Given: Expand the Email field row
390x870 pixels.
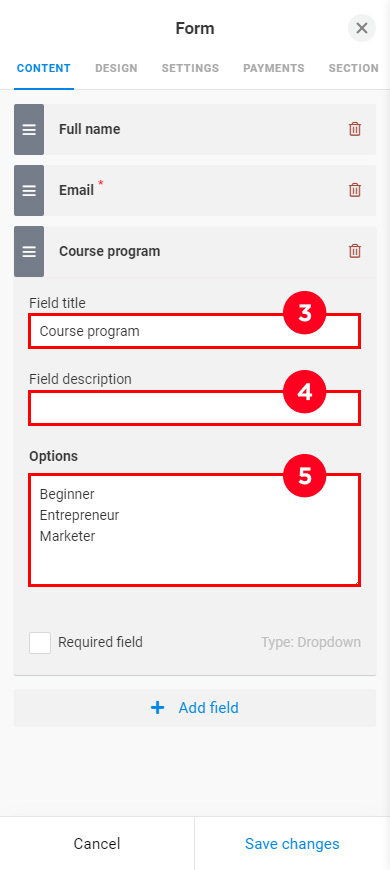Looking at the screenshot, I should click(195, 190).
